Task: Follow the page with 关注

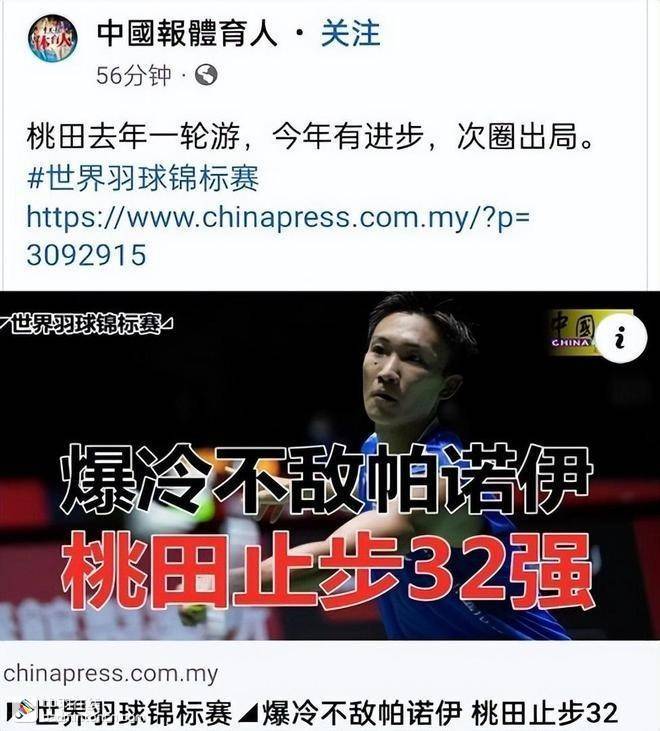Action: [350, 33]
